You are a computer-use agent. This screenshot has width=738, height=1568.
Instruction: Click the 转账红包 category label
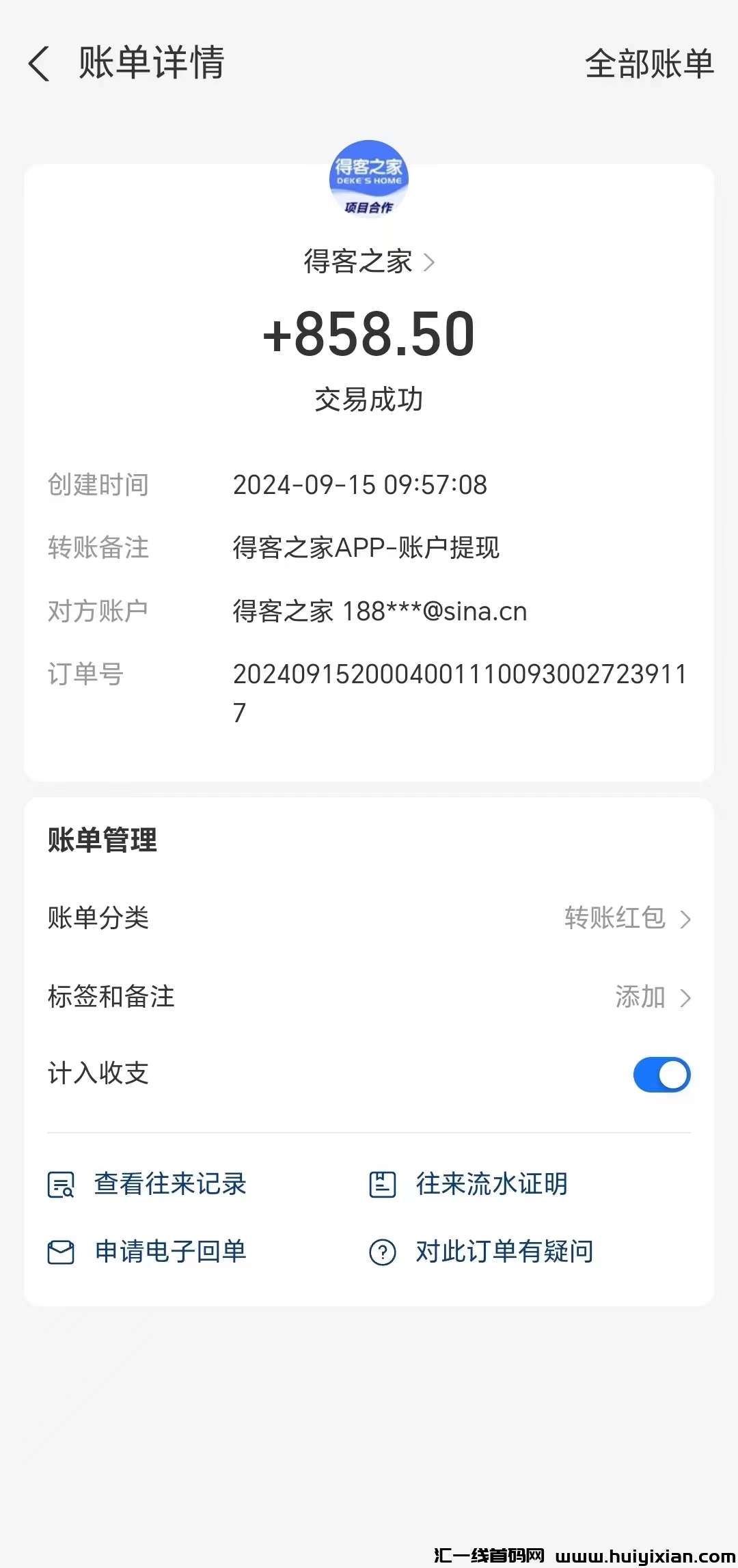click(614, 919)
